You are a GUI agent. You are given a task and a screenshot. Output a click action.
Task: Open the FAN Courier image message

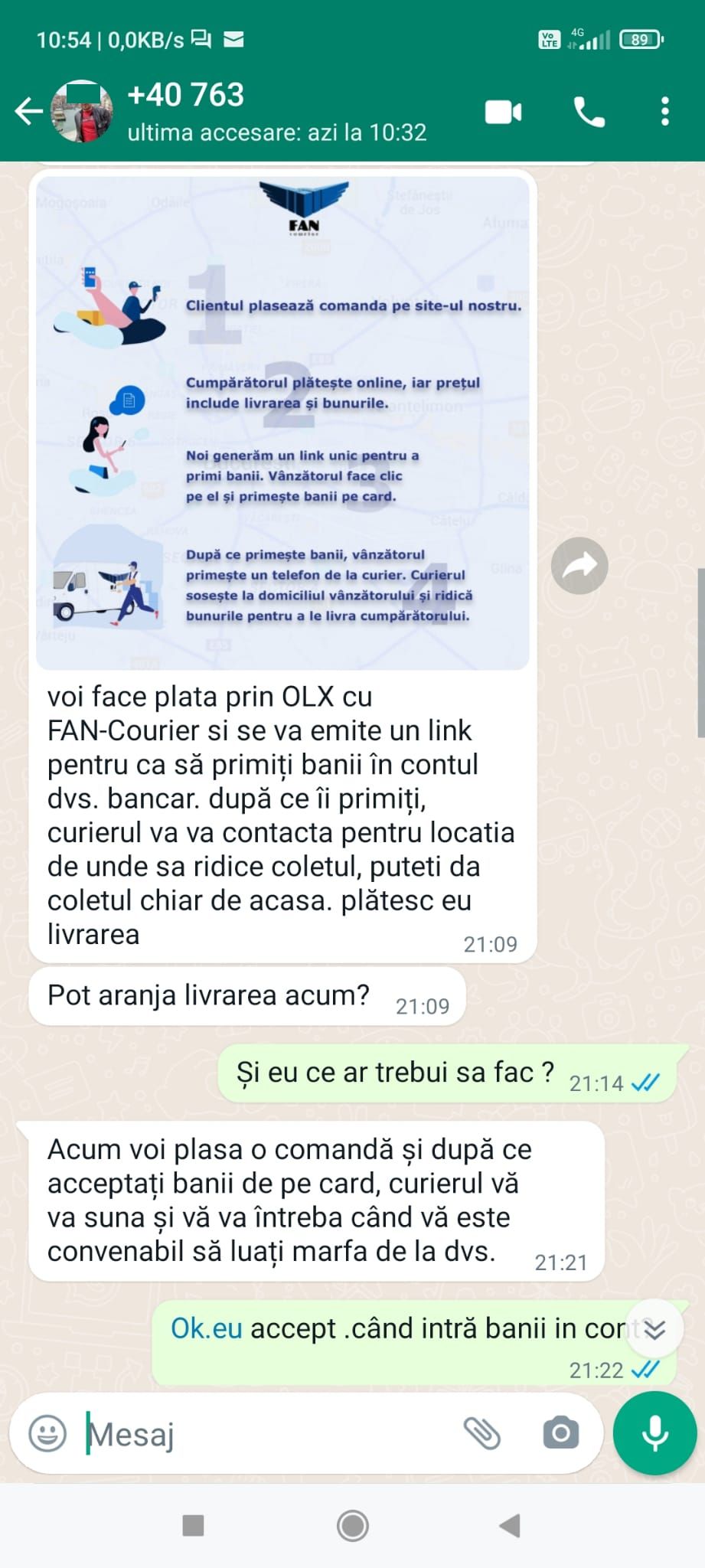tap(282, 423)
